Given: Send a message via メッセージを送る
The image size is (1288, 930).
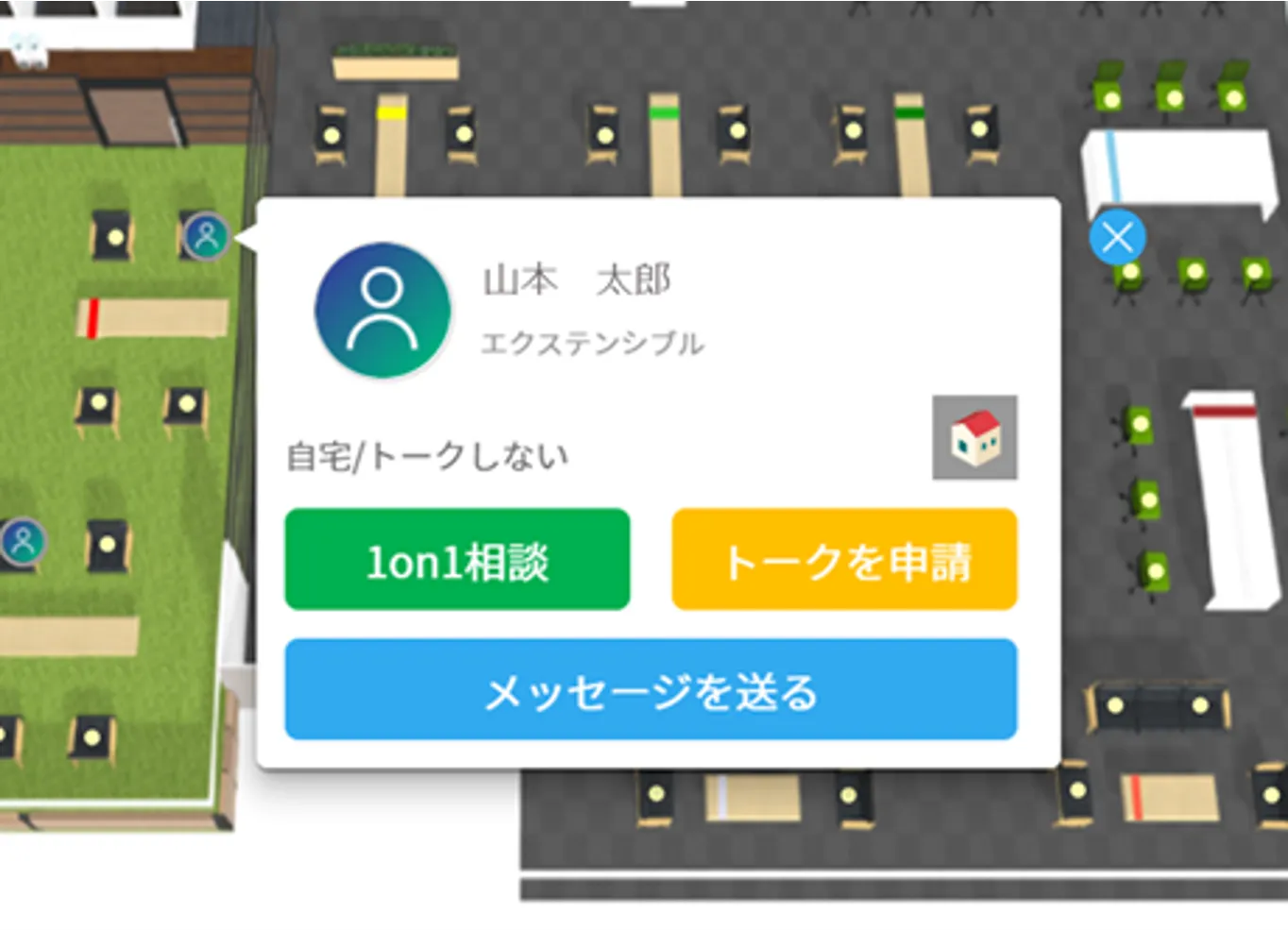Looking at the screenshot, I should pos(651,690).
